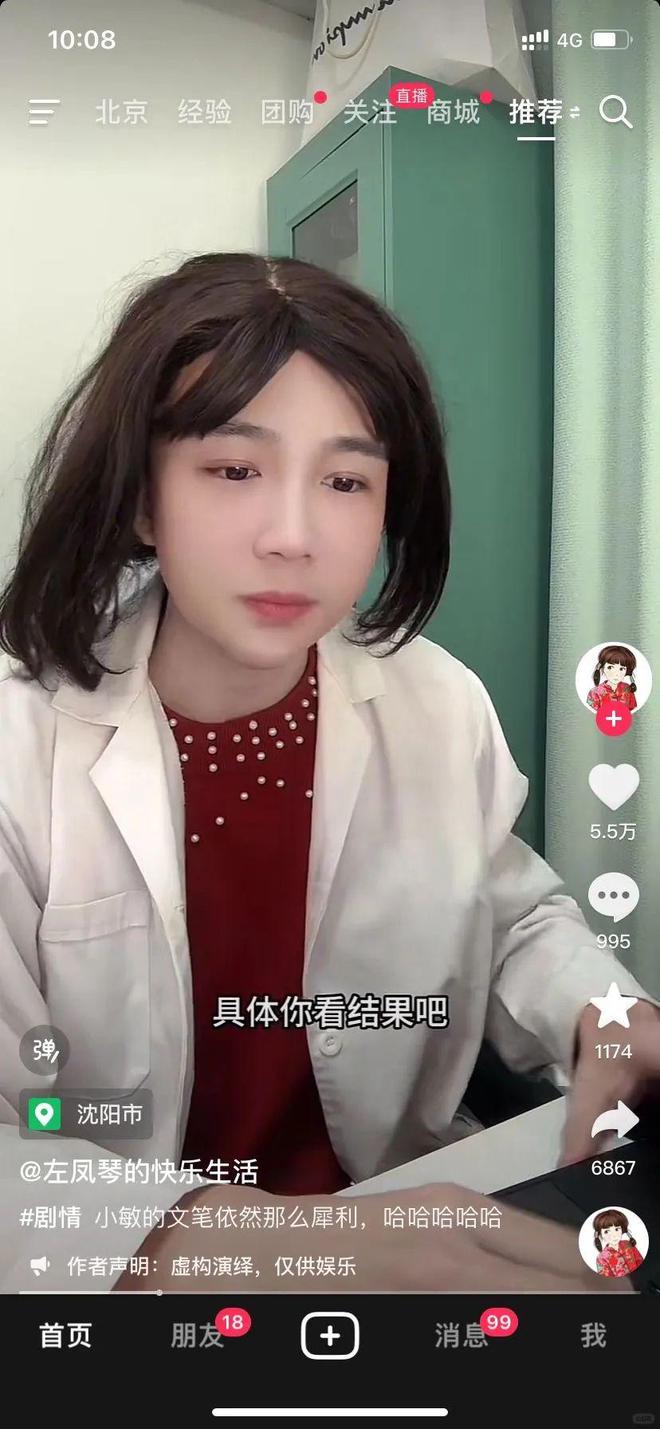Open the 995 comments
This screenshot has width=660, height=1429.
coord(613,897)
